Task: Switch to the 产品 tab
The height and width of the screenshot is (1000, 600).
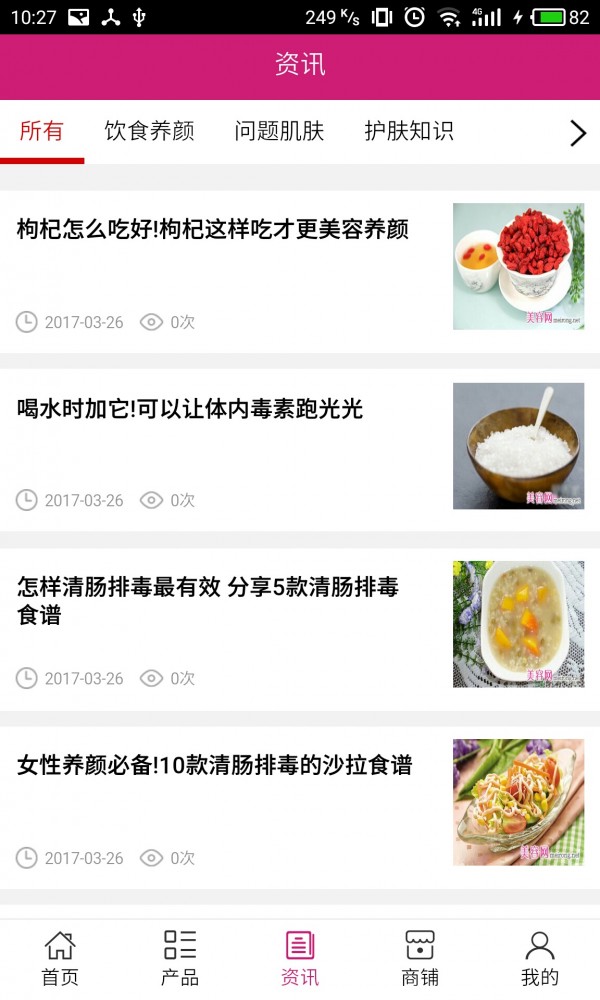Action: tap(180, 958)
